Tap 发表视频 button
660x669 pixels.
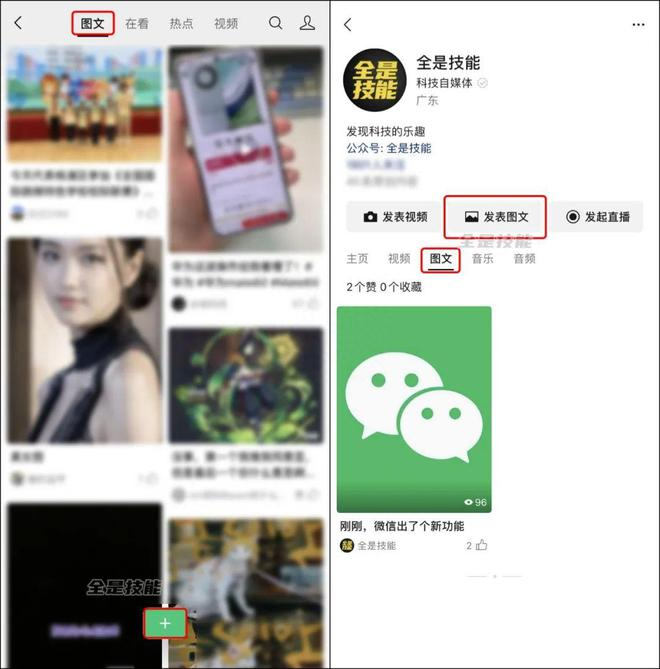pyautogui.click(x=395, y=217)
